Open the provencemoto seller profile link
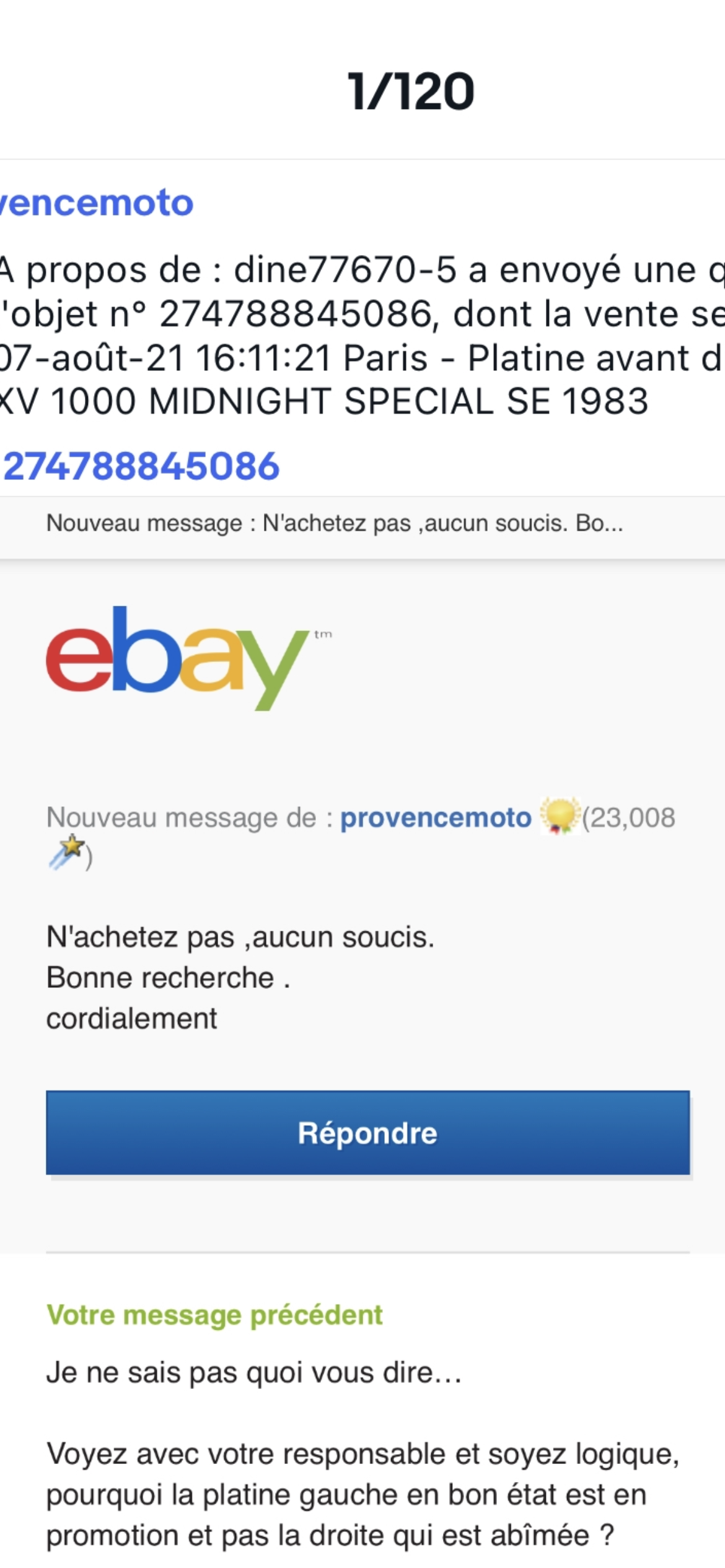Viewport: 725px width, 1568px height. coord(436,817)
